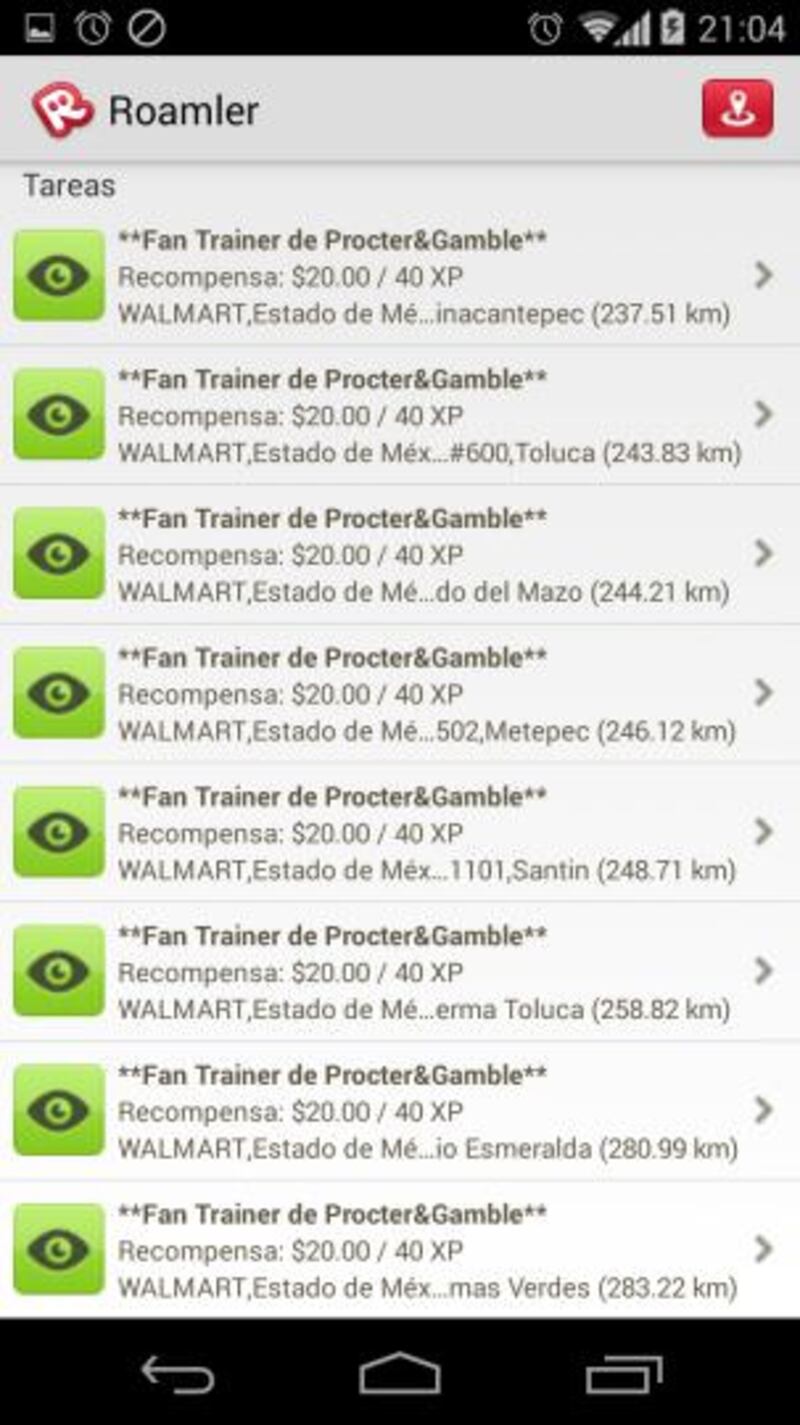
Task: Open the red map location button
Action: (x=737, y=108)
